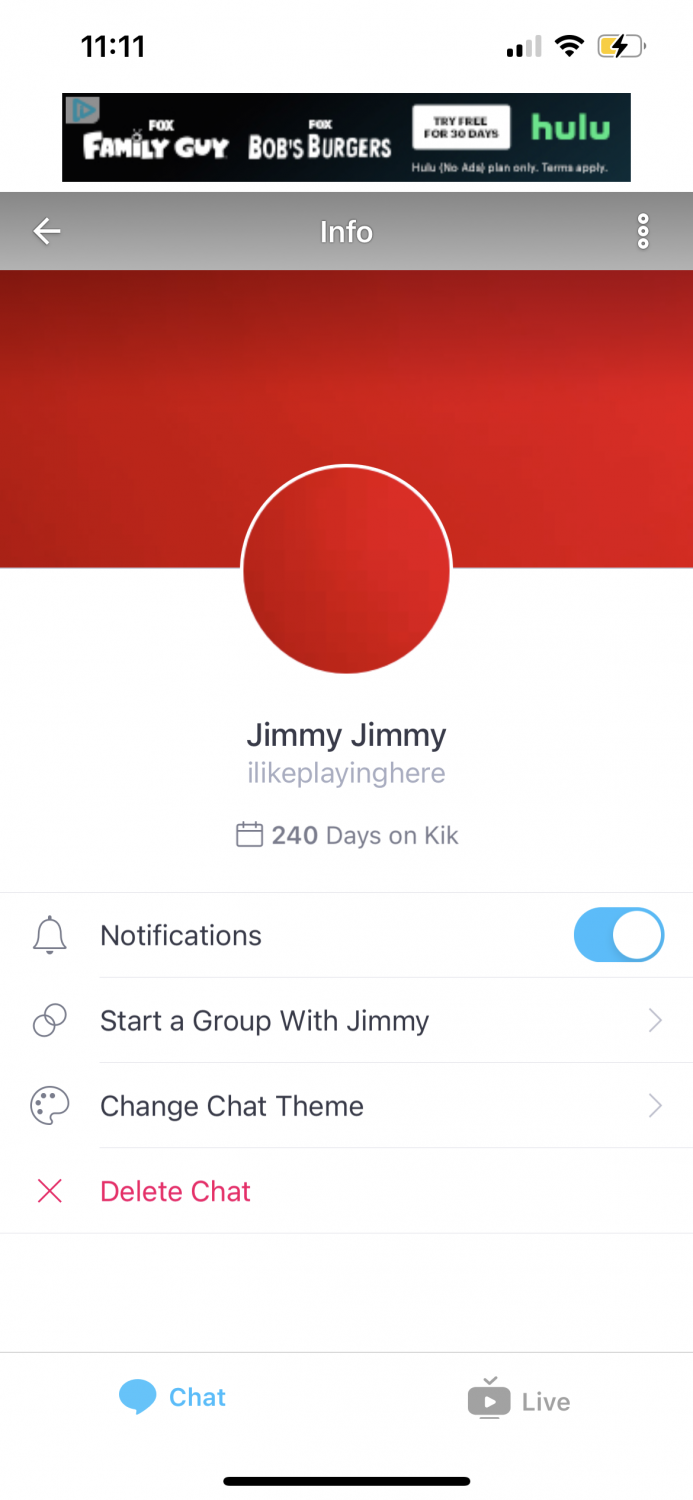This screenshot has height=1500, width=693.
Task: Open the three-dot overflow menu
Action: (x=643, y=232)
